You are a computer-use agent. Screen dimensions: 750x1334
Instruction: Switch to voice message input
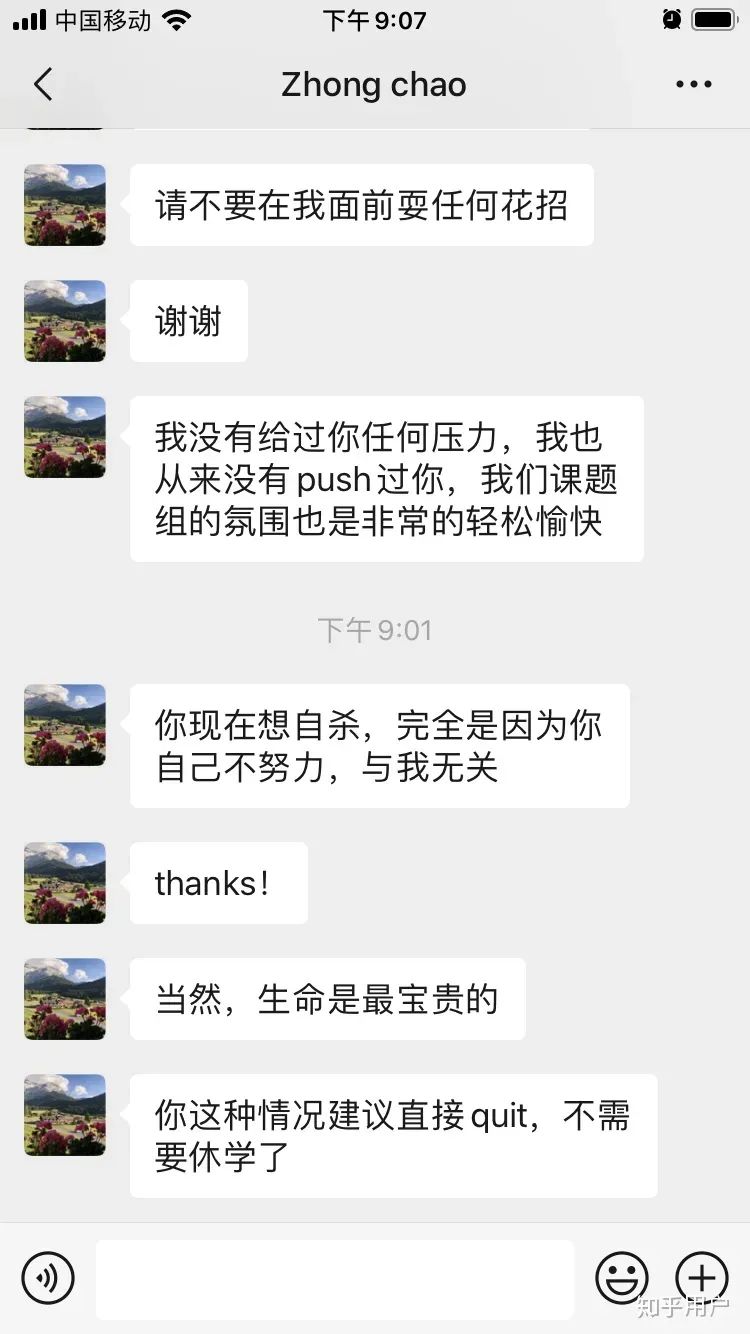pos(48,1278)
